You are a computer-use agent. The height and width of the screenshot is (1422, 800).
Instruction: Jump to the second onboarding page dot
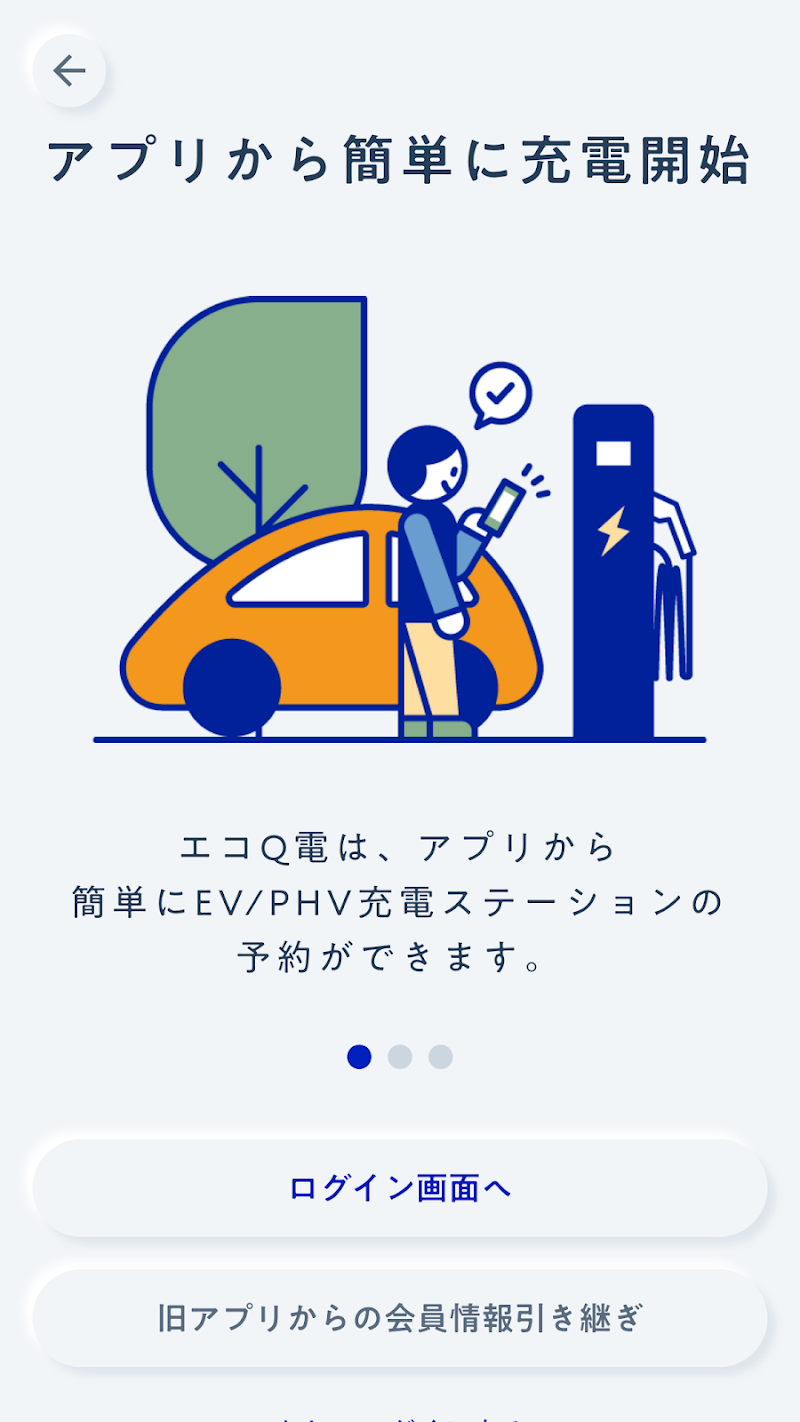tap(400, 1056)
